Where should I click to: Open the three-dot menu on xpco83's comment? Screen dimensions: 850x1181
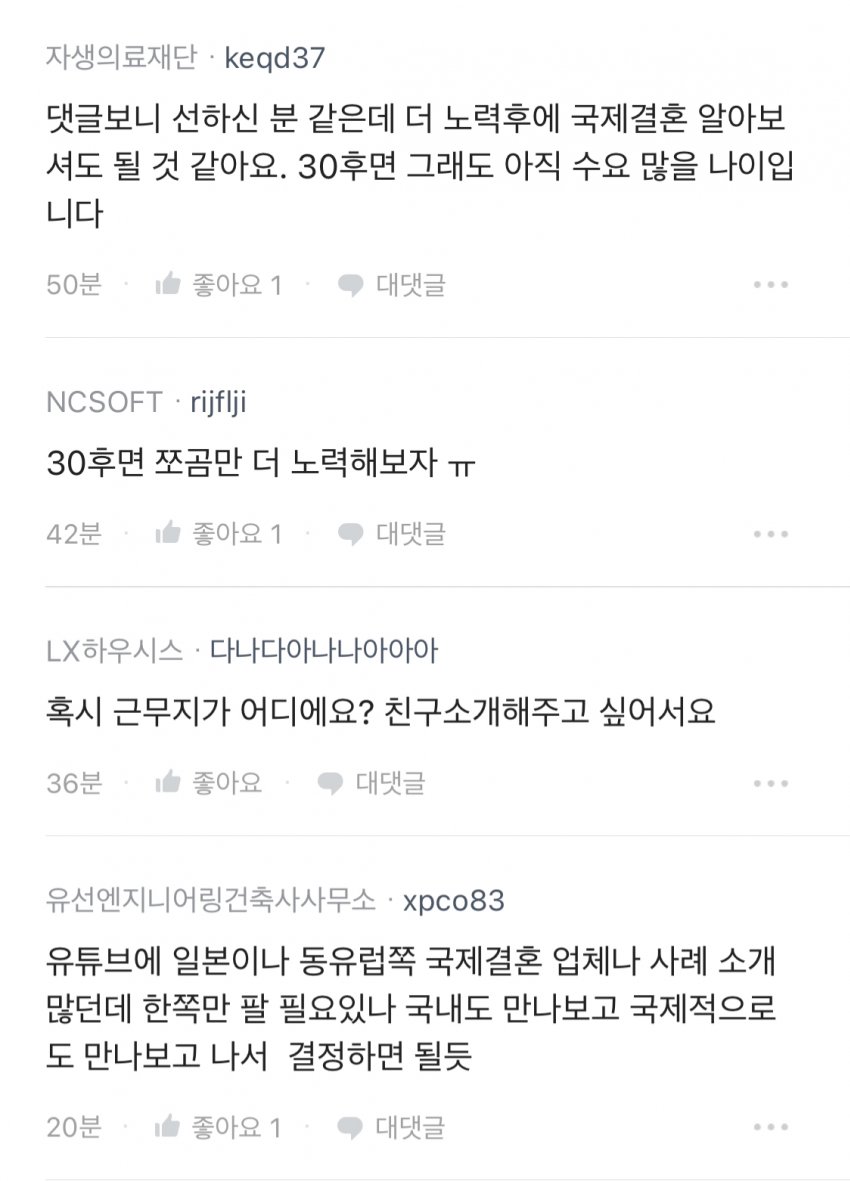768,1128
